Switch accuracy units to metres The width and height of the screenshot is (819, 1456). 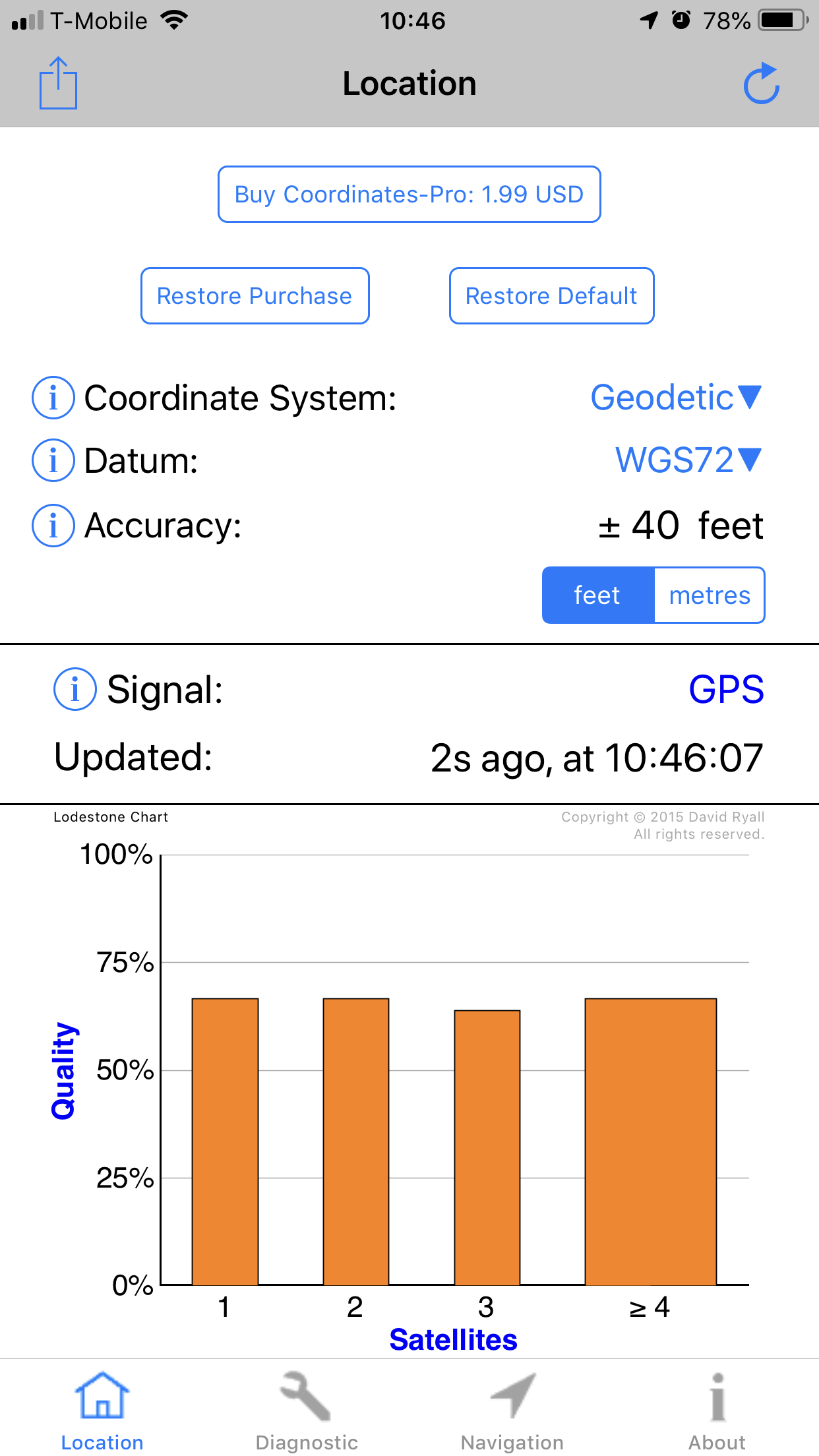(x=710, y=595)
